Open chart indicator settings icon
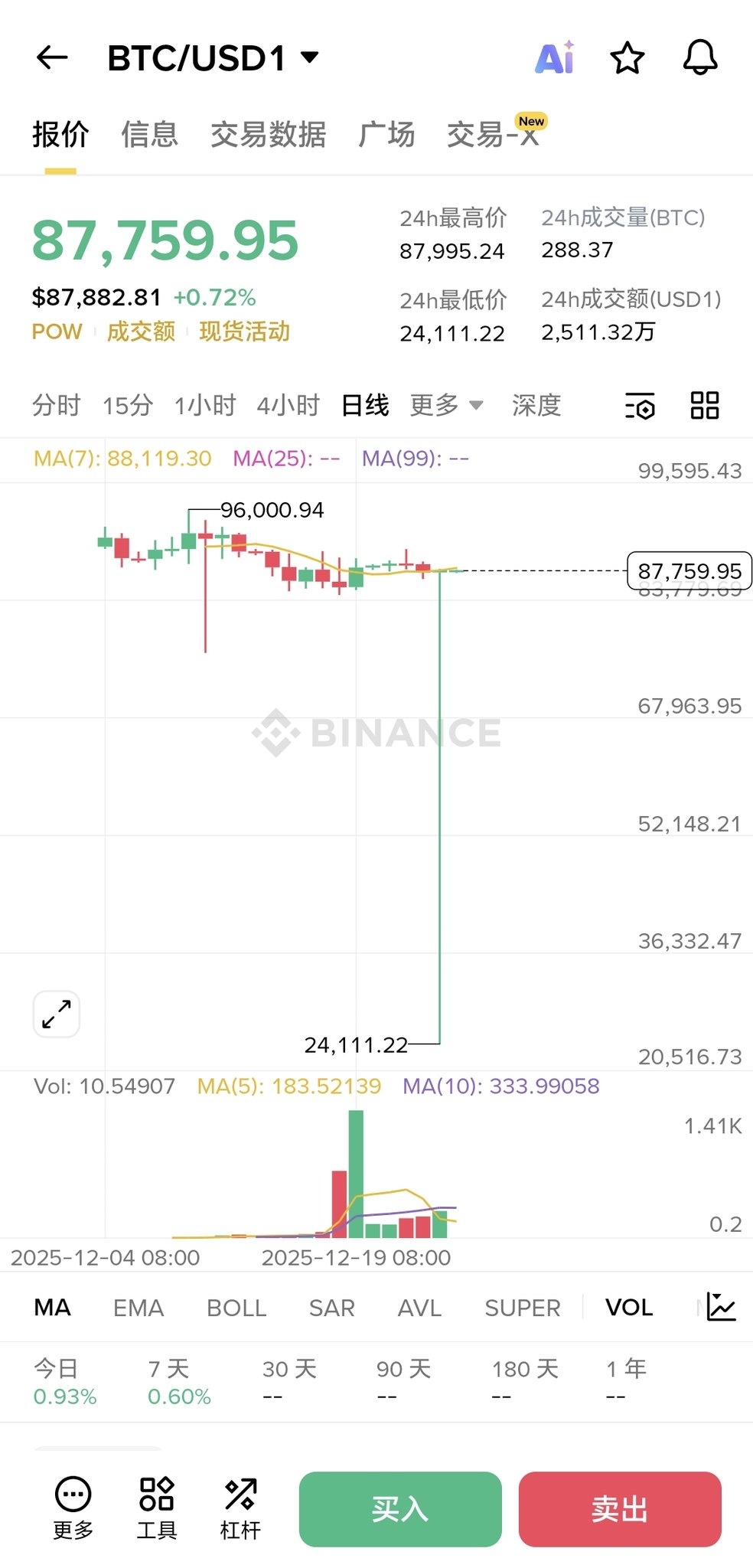Image resolution: width=753 pixels, height=1568 pixels. (640, 406)
